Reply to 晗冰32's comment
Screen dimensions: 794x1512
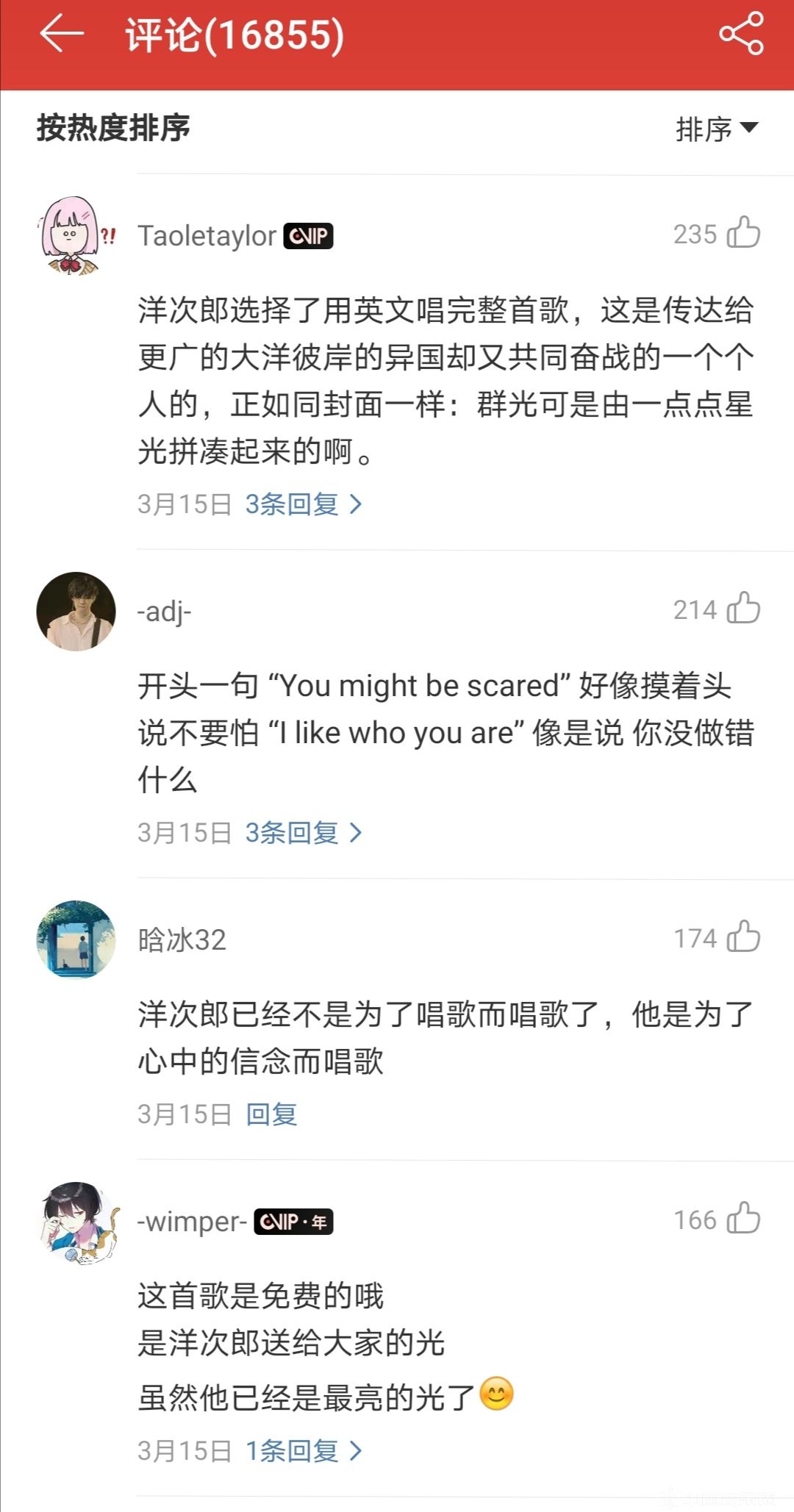tap(271, 1114)
